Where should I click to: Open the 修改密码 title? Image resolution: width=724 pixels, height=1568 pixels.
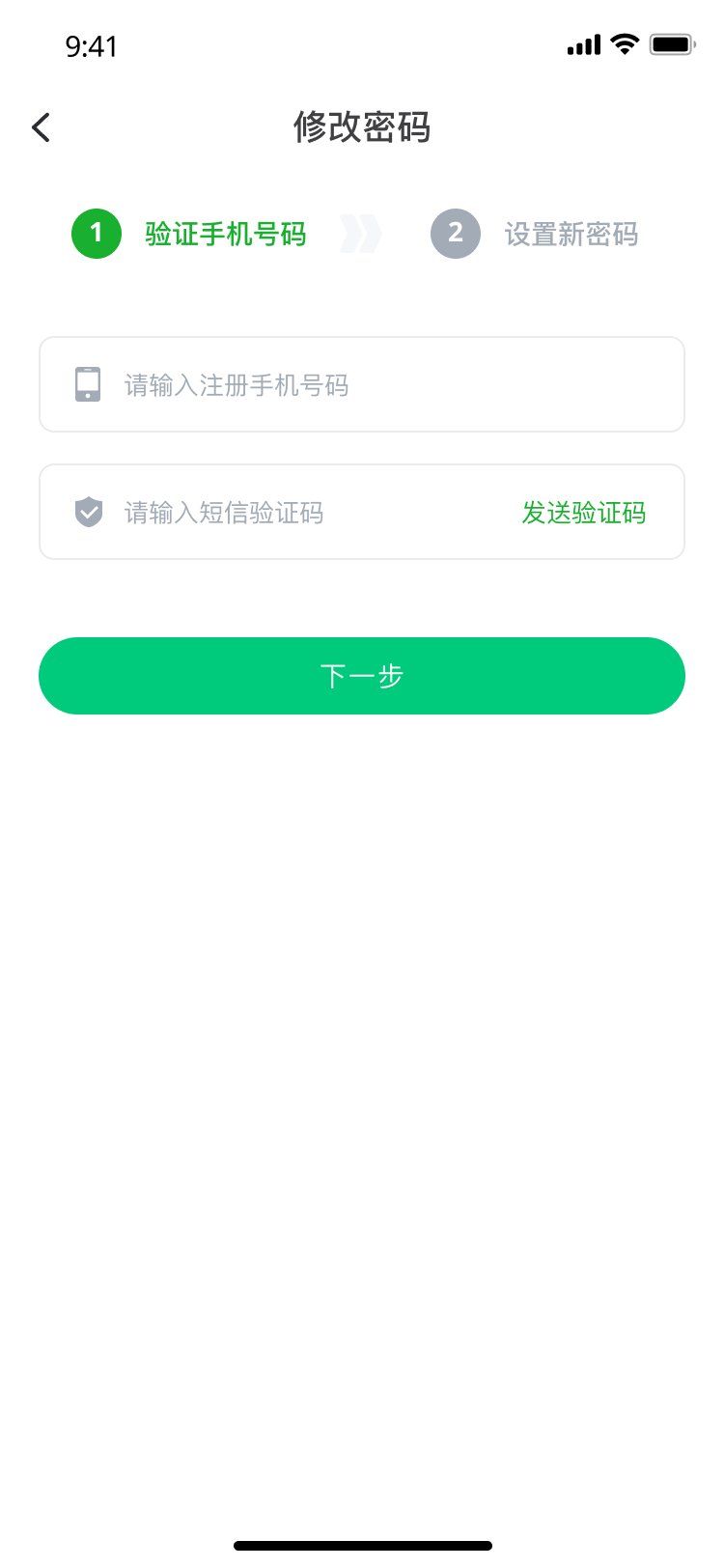362,127
